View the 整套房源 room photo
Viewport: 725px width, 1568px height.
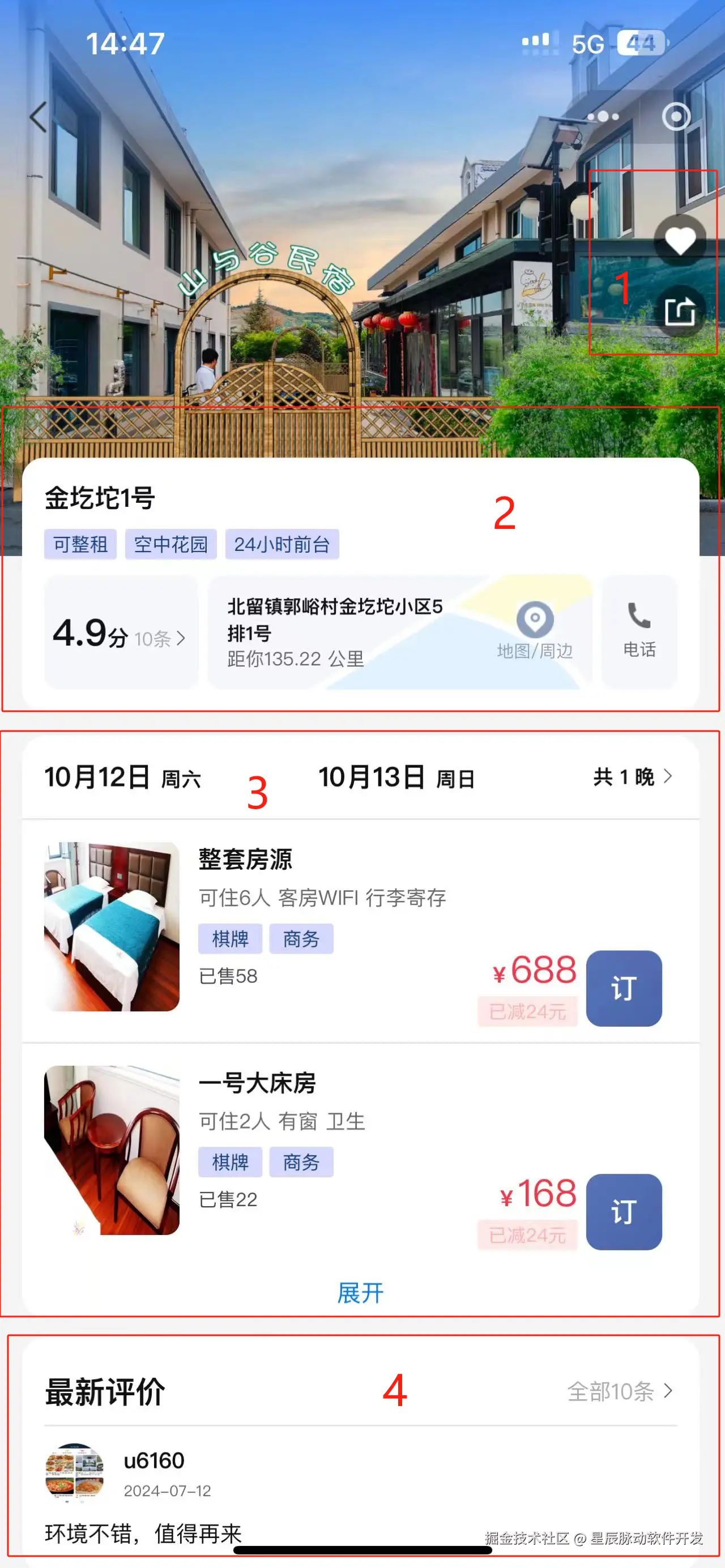pos(112,926)
